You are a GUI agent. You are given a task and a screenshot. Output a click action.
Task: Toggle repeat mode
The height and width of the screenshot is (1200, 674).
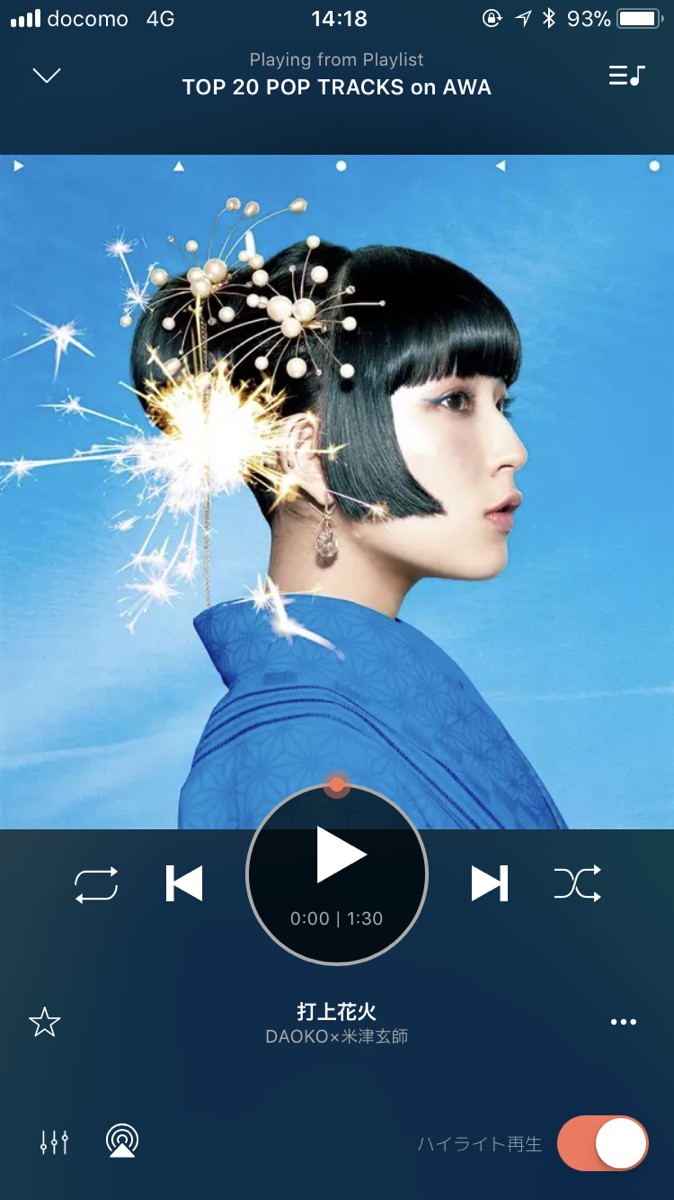coord(96,885)
